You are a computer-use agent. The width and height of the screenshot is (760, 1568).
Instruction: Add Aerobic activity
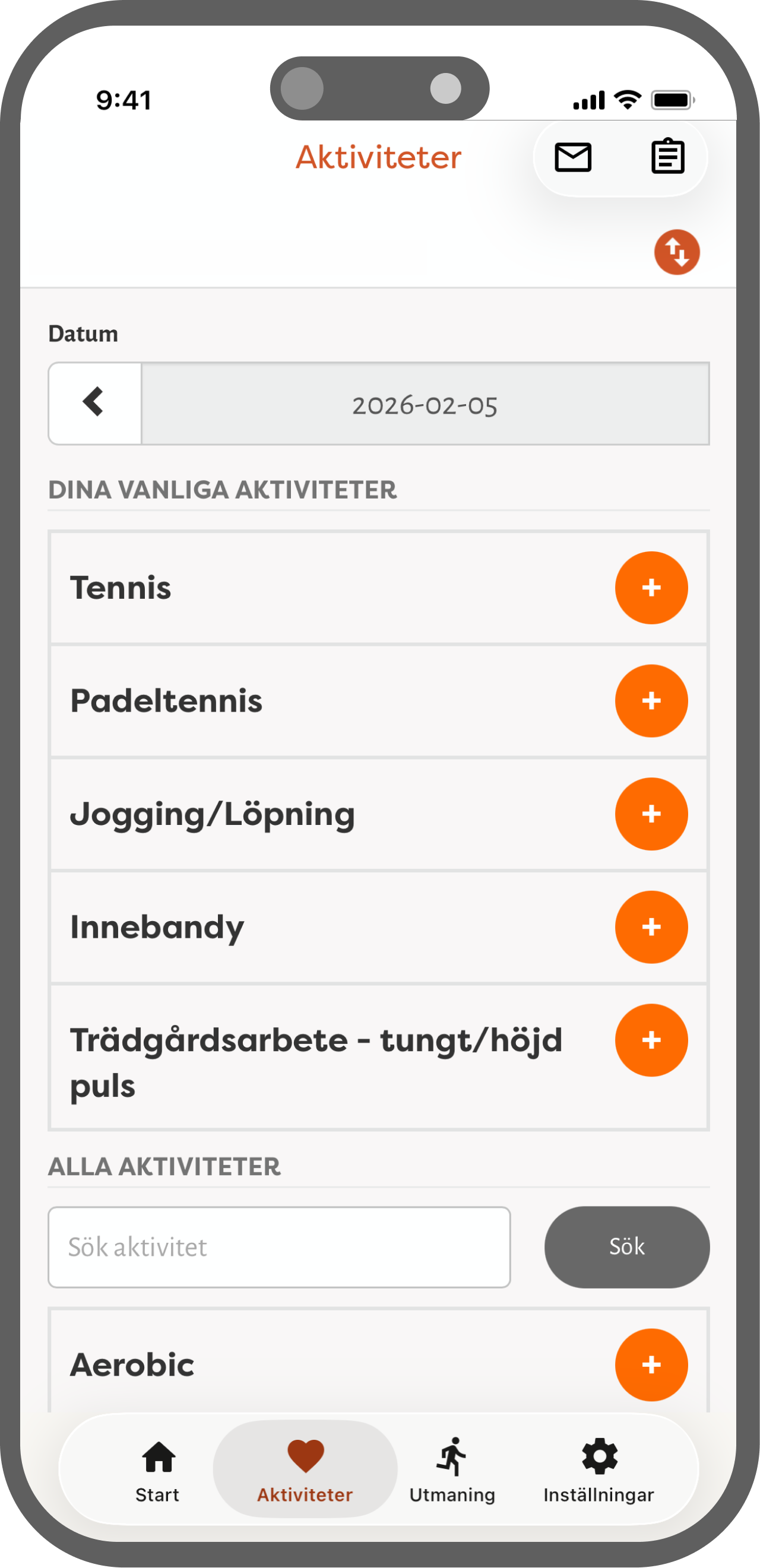651,1364
